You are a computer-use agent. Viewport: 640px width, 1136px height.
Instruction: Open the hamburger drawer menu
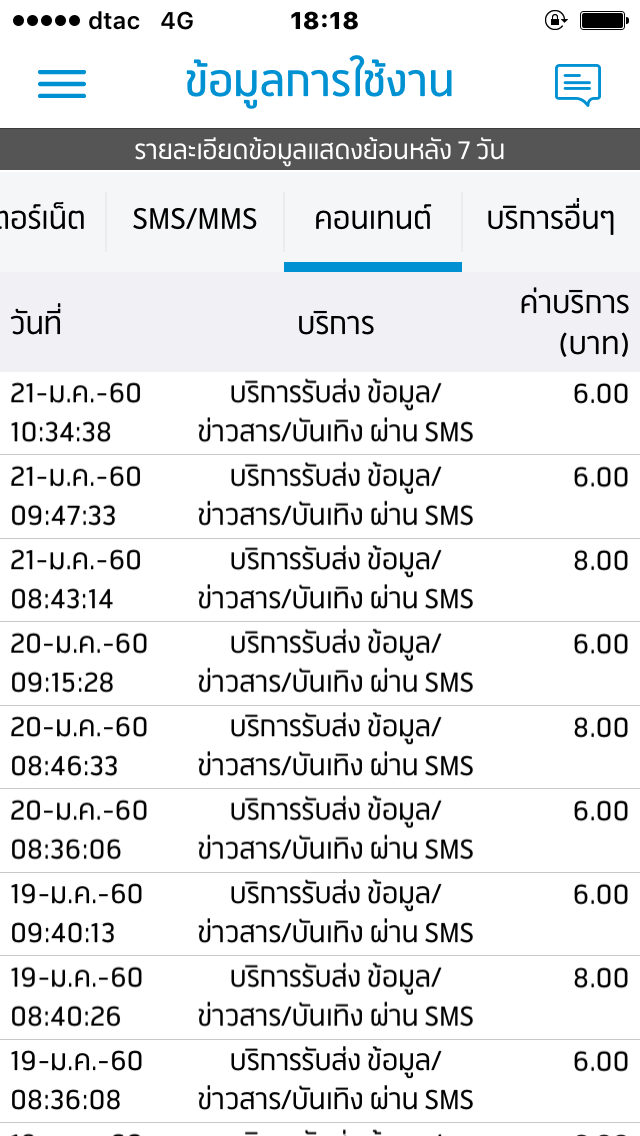point(62,83)
